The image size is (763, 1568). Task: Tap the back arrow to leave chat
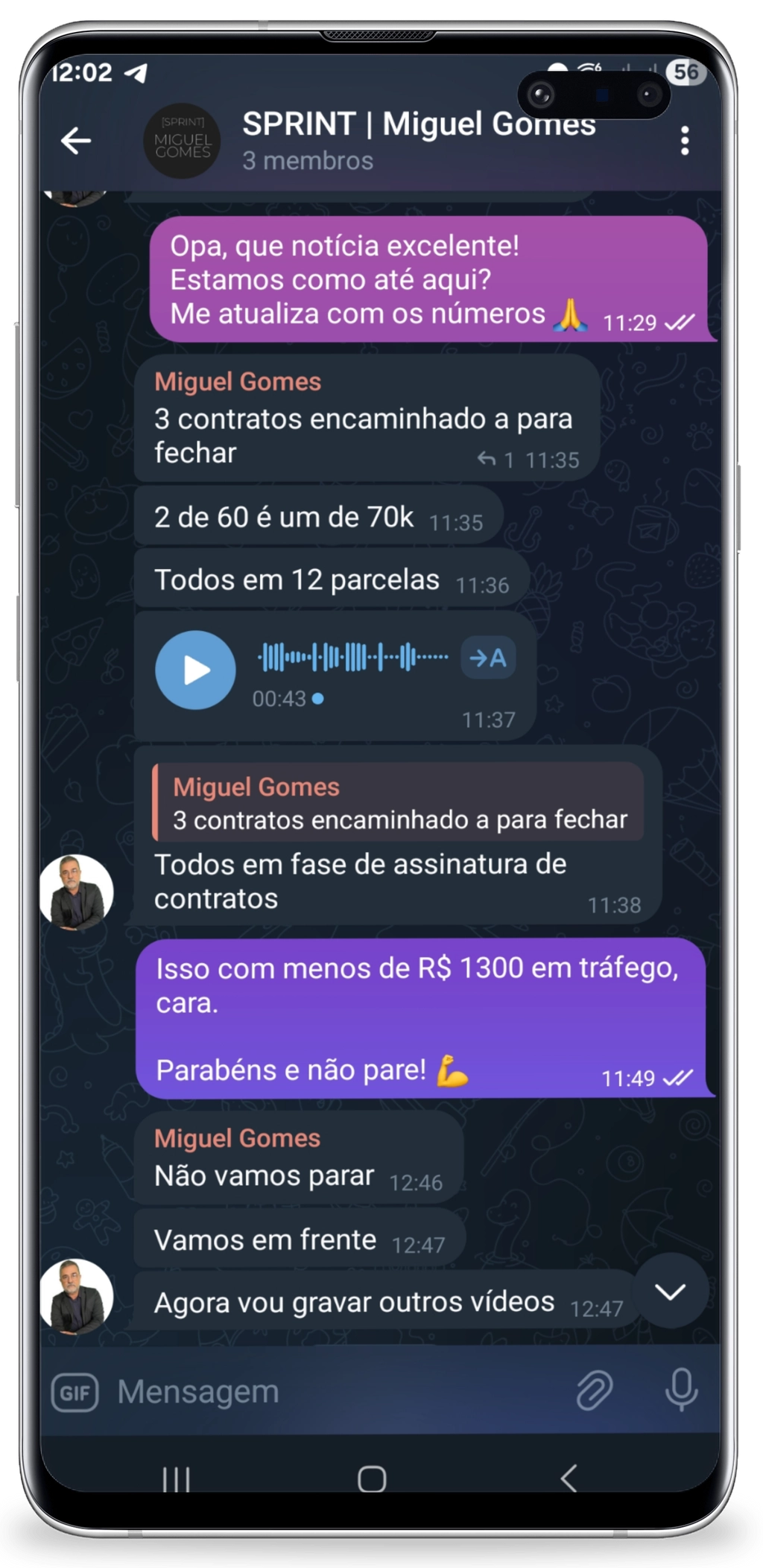pyautogui.click(x=74, y=140)
